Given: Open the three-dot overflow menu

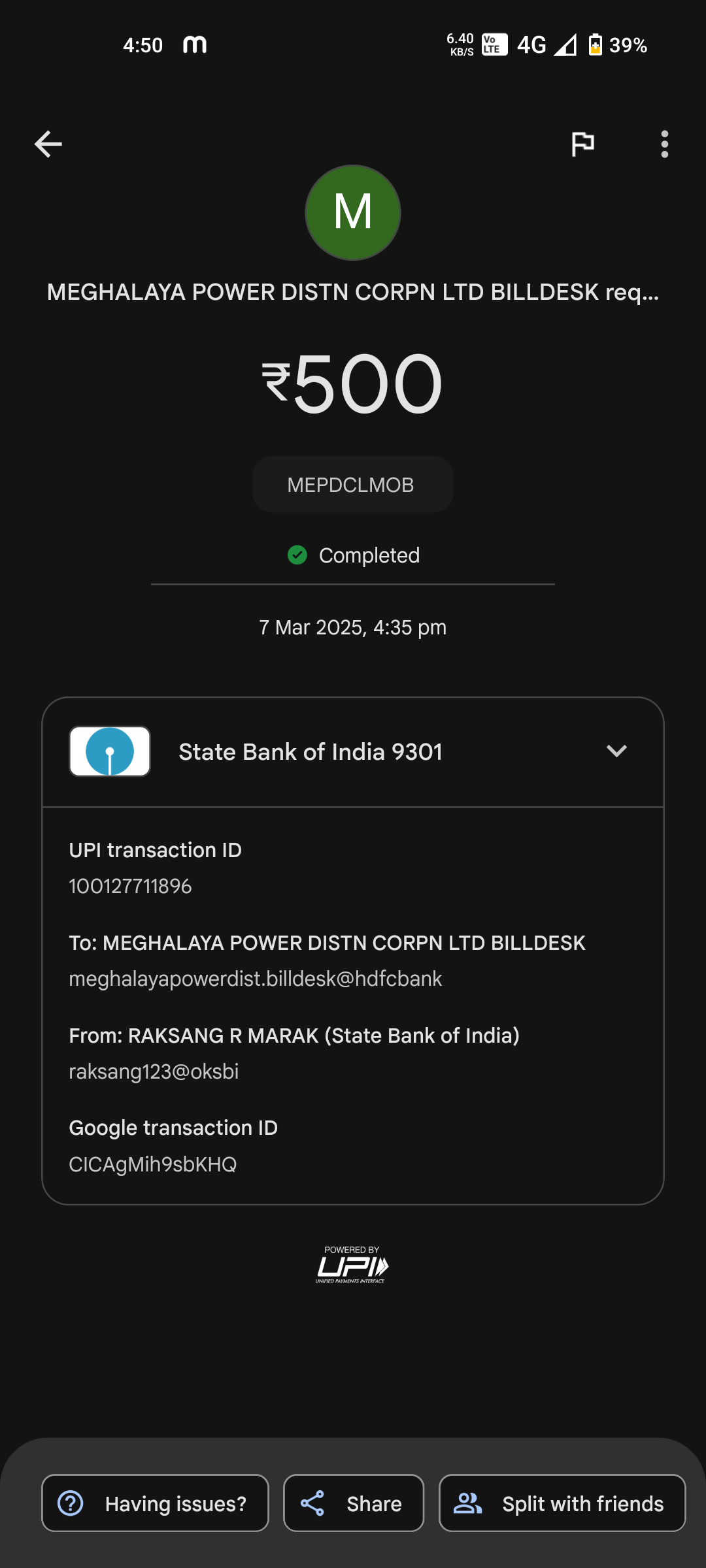Looking at the screenshot, I should coord(664,144).
